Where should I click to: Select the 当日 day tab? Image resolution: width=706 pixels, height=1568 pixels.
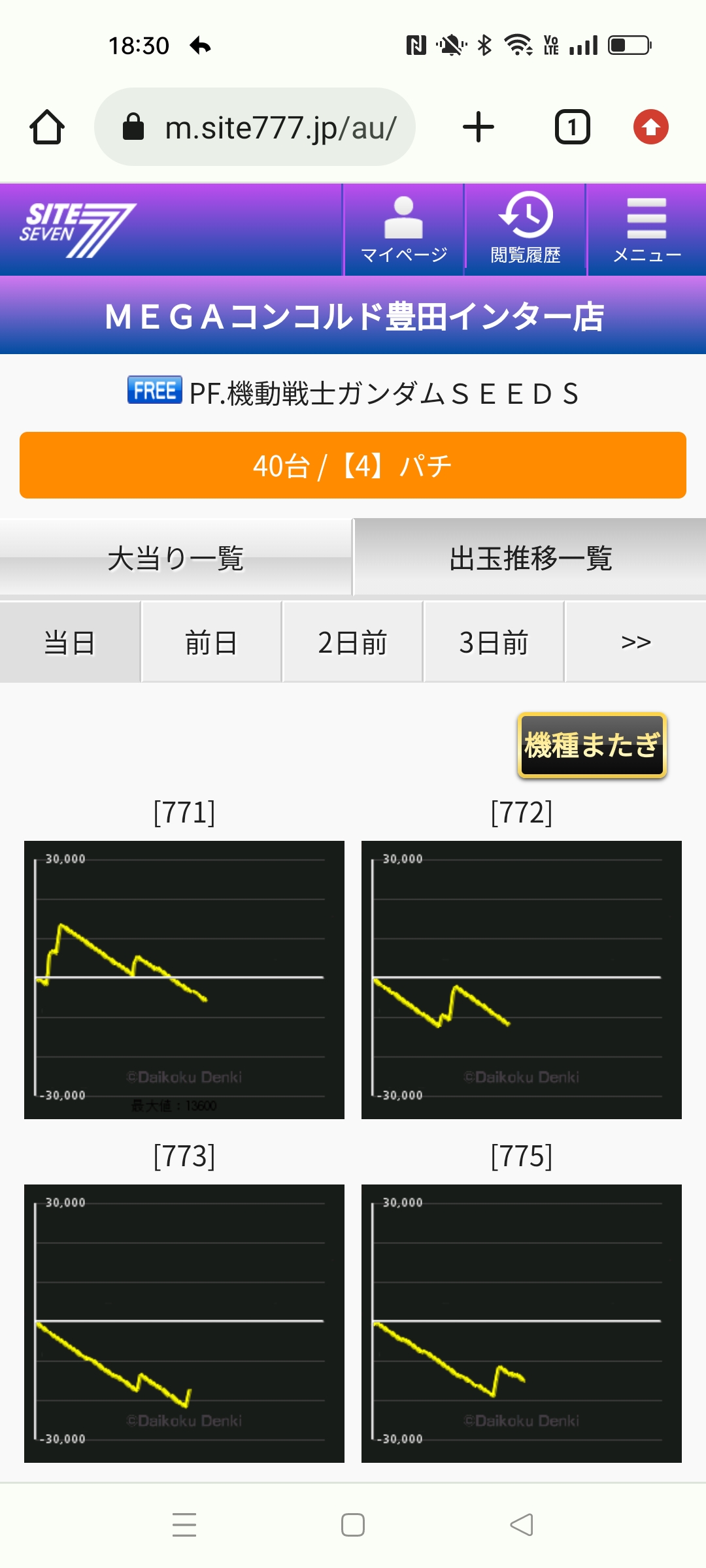tap(70, 642)
